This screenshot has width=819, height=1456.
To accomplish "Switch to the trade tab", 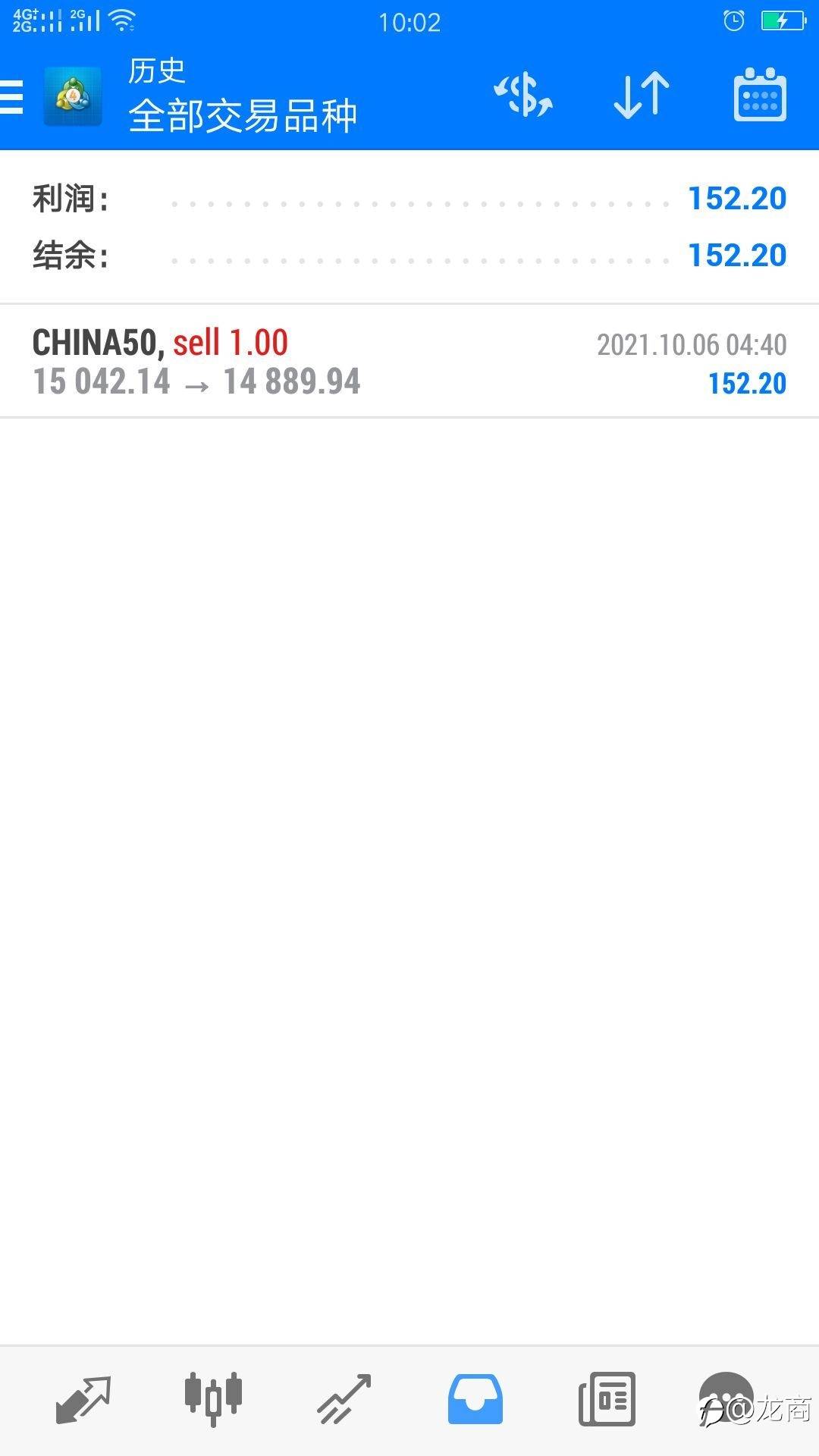I will pos(344,1399).
